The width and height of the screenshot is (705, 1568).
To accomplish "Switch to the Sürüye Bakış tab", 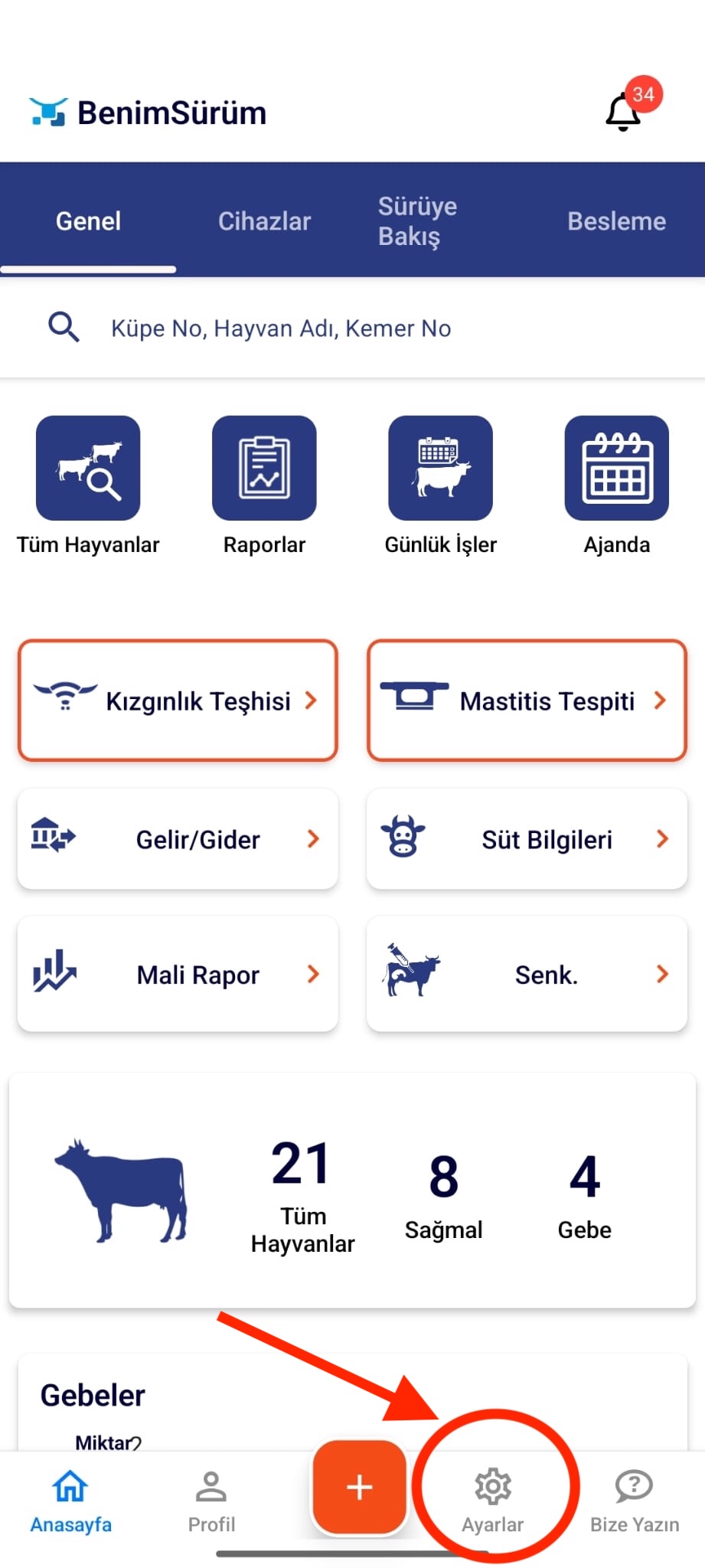I will (x=417, y=221).
